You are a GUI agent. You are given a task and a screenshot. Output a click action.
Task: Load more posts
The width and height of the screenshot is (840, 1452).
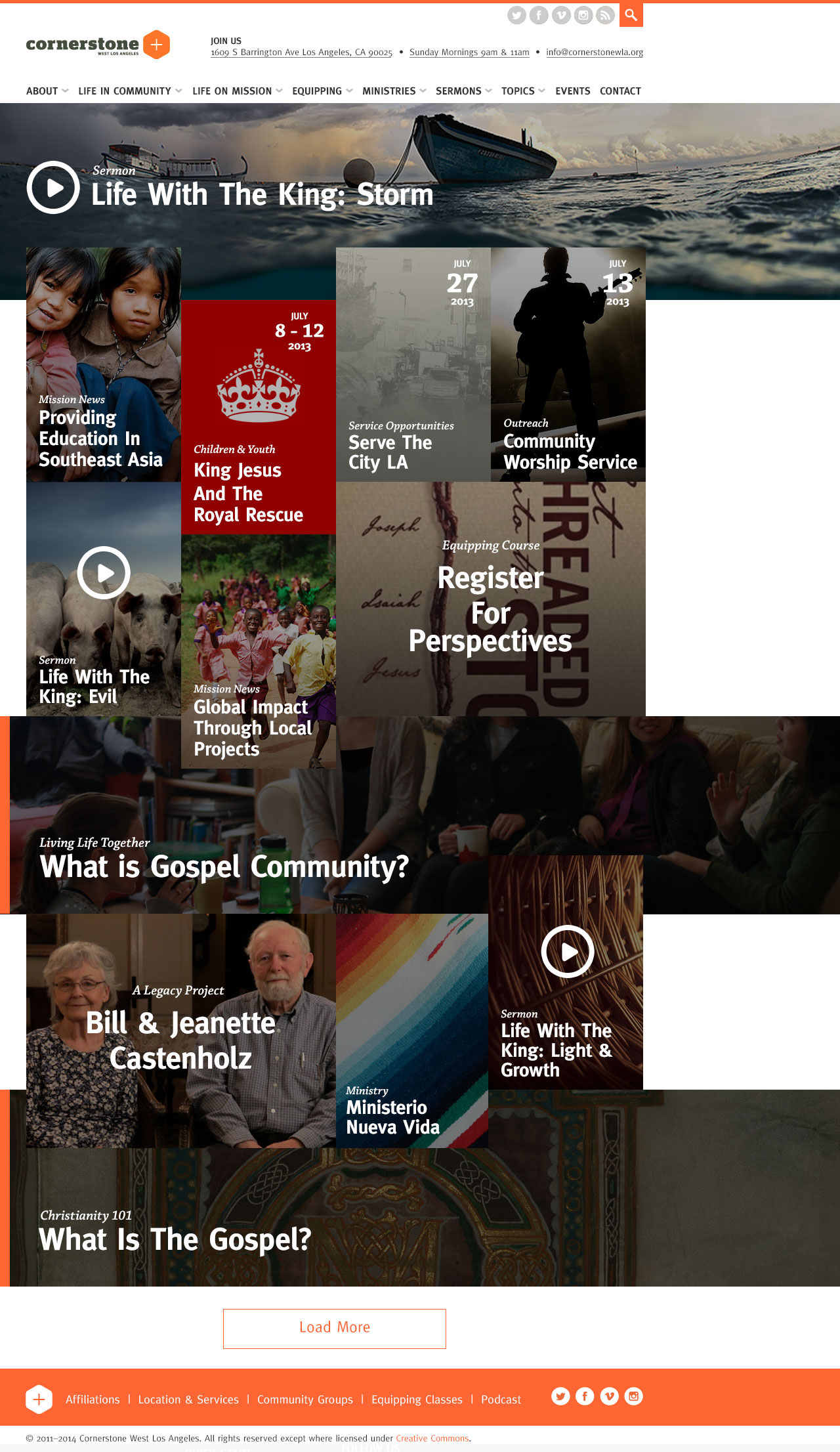click(x=335, y=1329)
